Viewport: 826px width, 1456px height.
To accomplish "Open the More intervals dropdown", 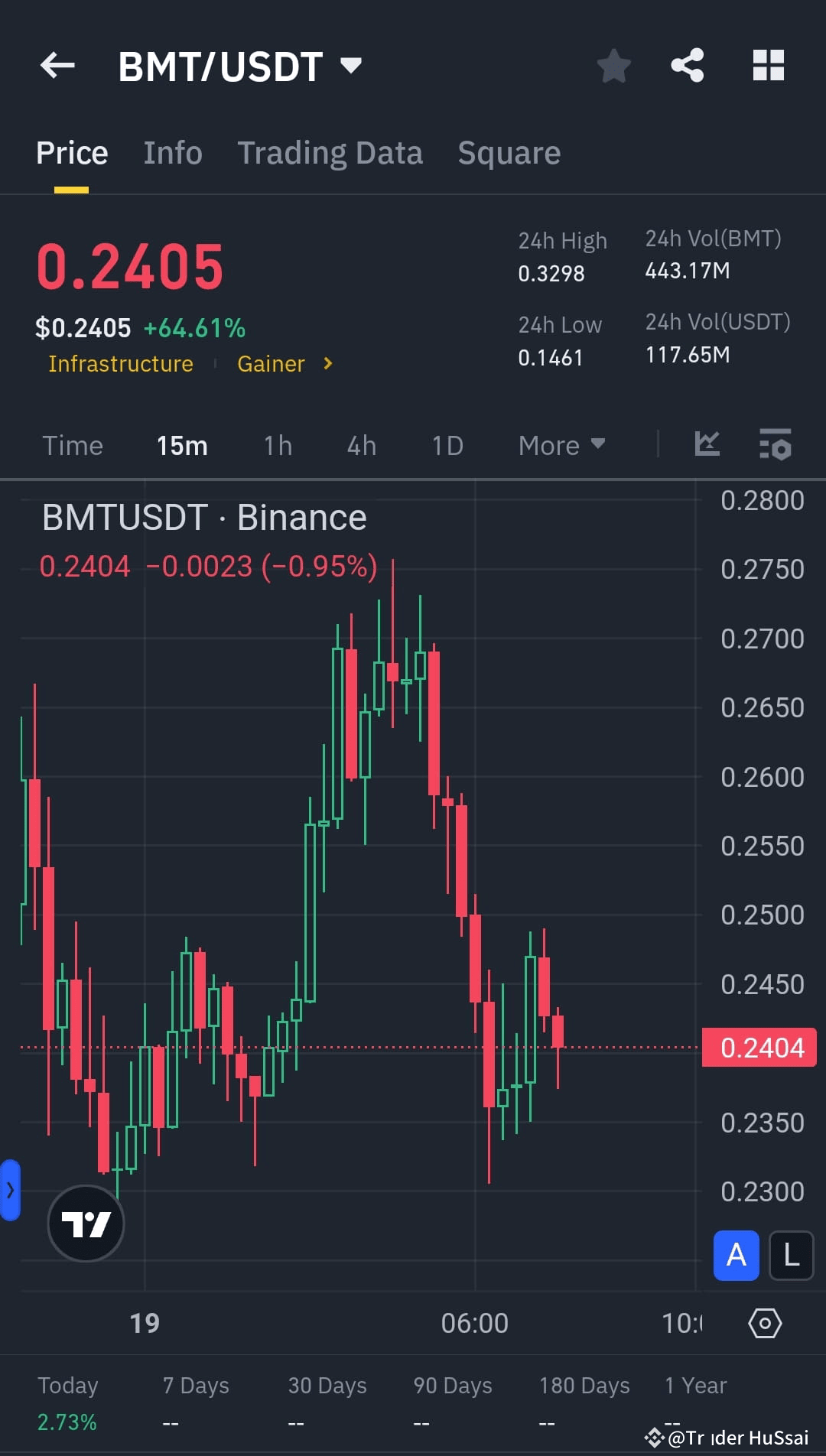I will tap(561, 444).
